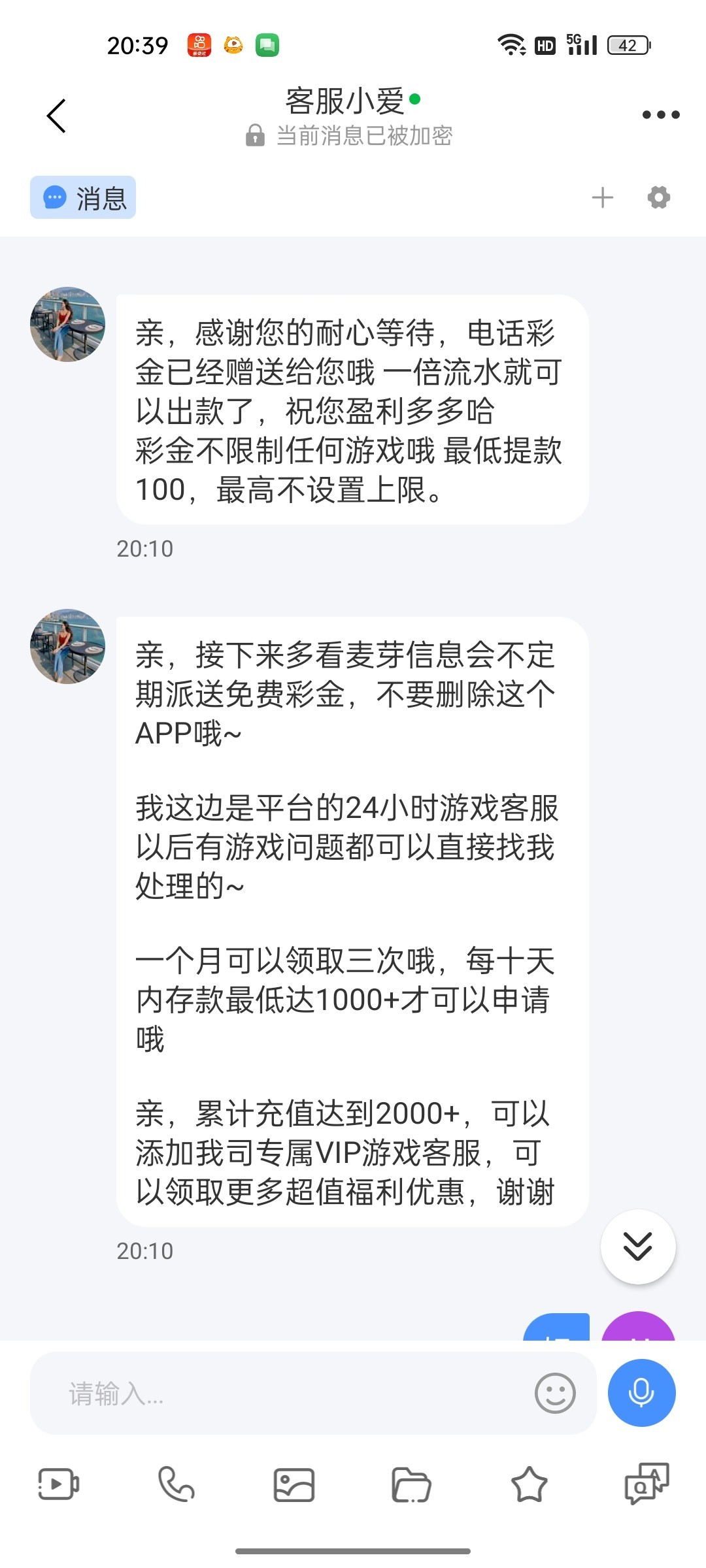Open the translate chat tool

(647, 1484)
